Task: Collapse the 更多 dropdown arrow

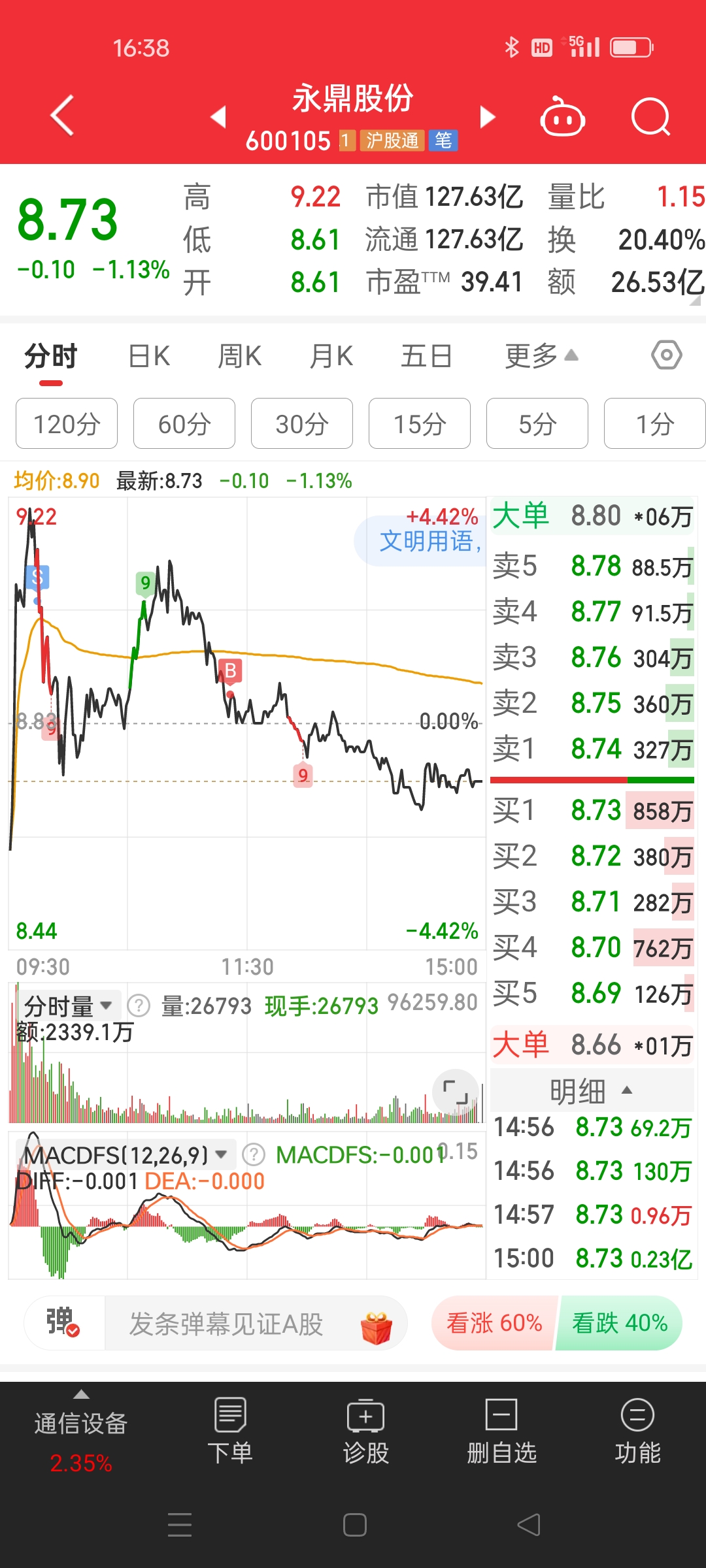Action: tap(571, 355)
